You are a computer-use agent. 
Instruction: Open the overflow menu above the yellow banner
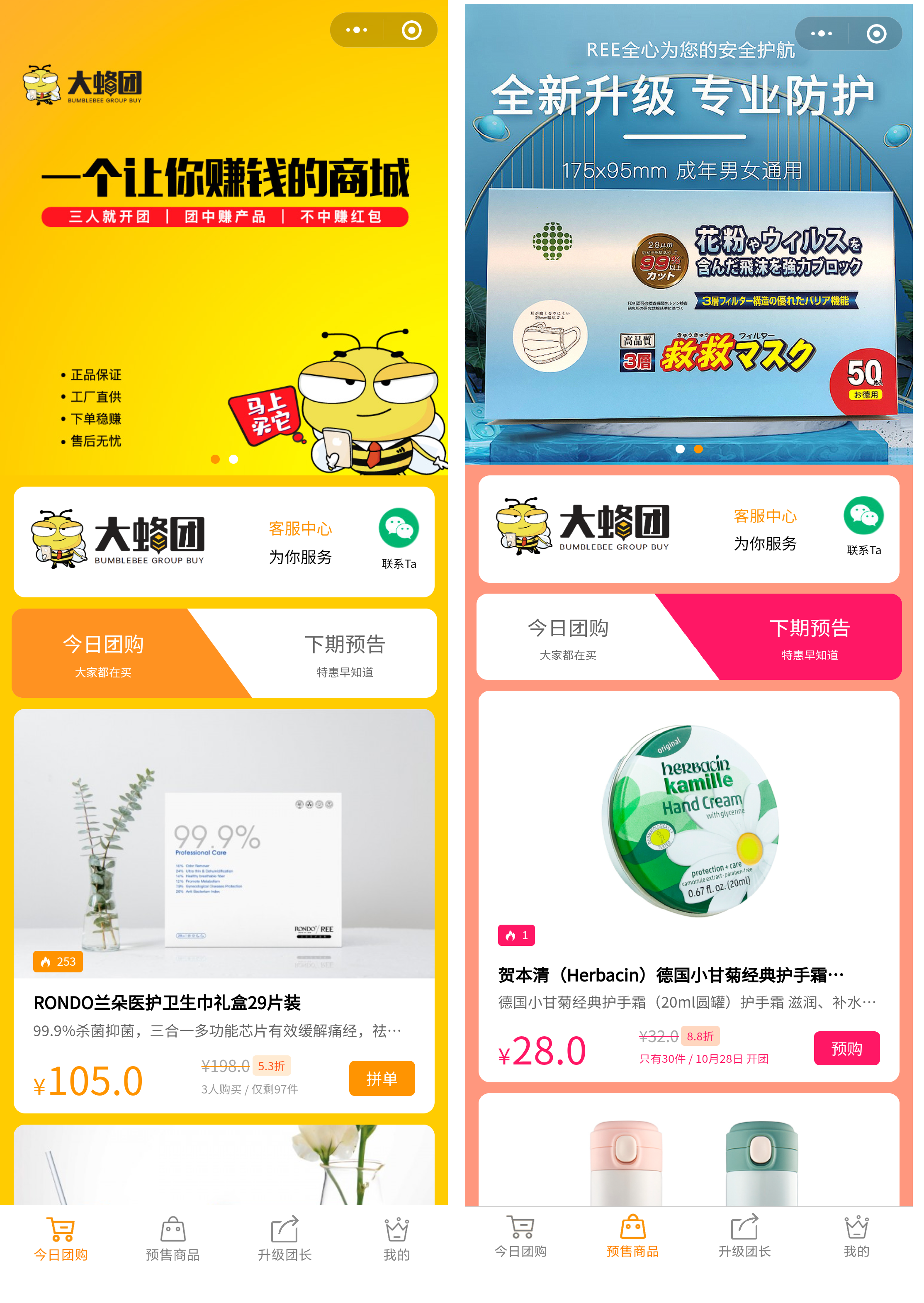point(357,30)
